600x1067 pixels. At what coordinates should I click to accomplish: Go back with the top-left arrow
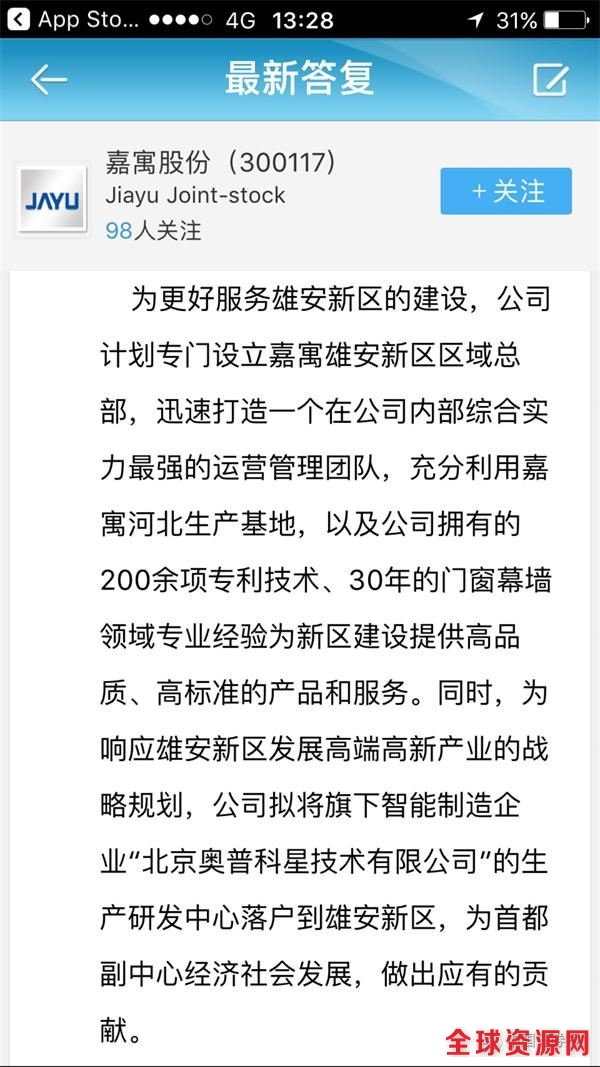49,80
